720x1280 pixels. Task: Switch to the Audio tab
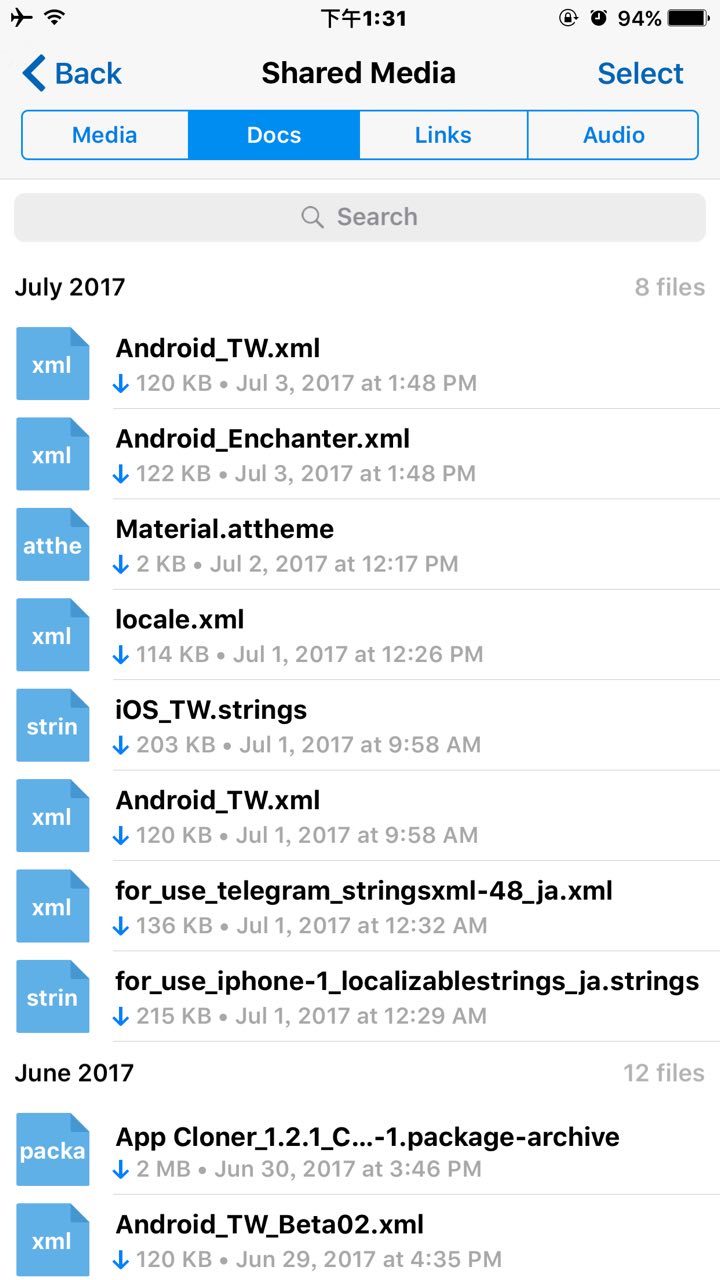(x=613, y=135)
